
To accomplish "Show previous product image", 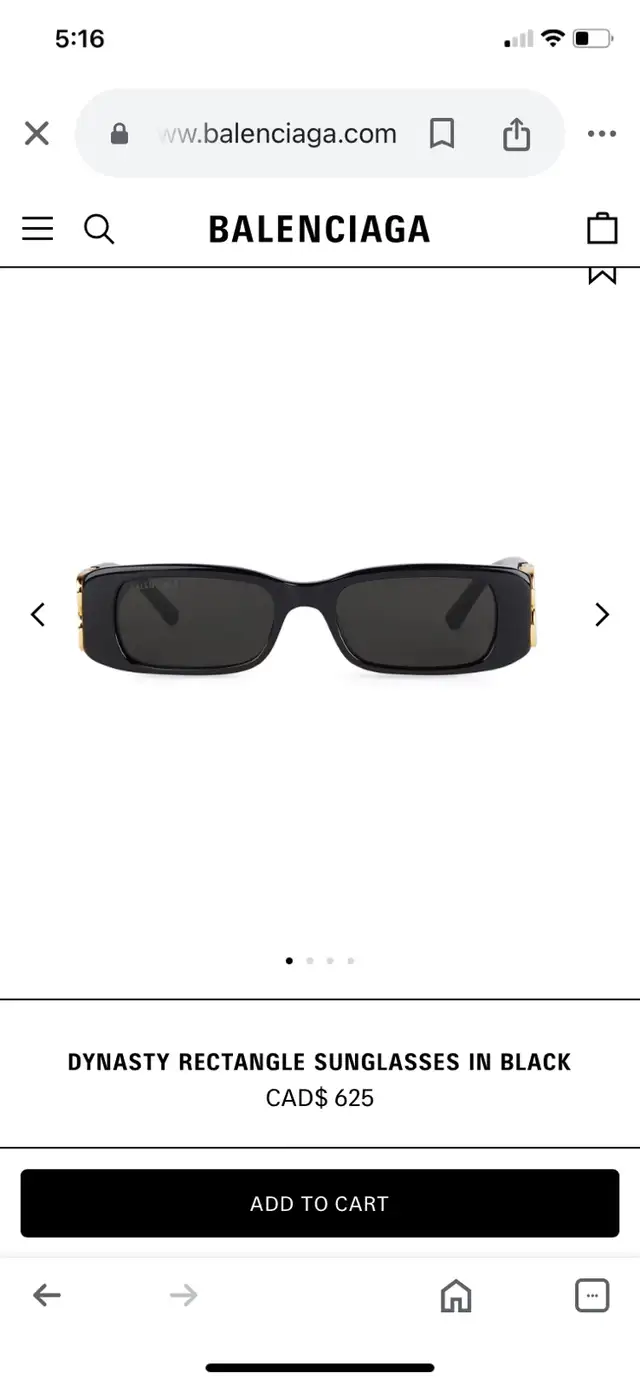I will click(x=38, y=614).
